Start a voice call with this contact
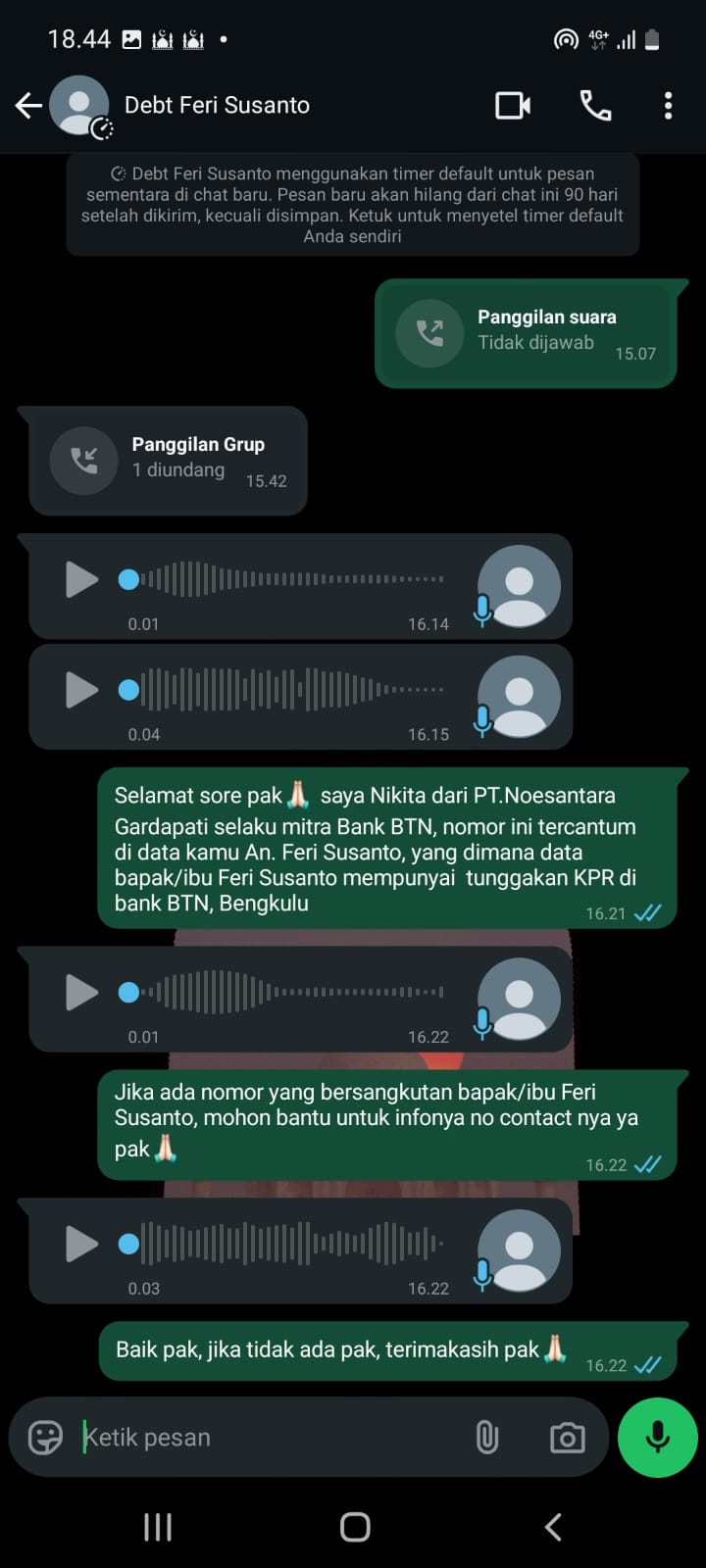 [x=595, y=106]
